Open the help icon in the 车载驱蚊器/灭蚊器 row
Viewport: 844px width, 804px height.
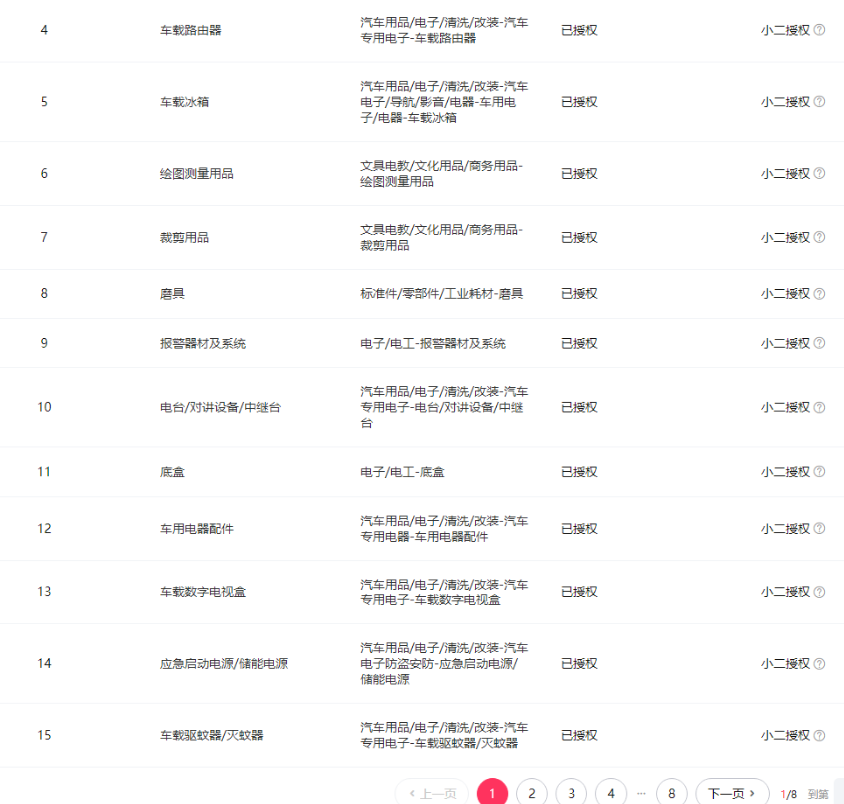pos(820,735)
